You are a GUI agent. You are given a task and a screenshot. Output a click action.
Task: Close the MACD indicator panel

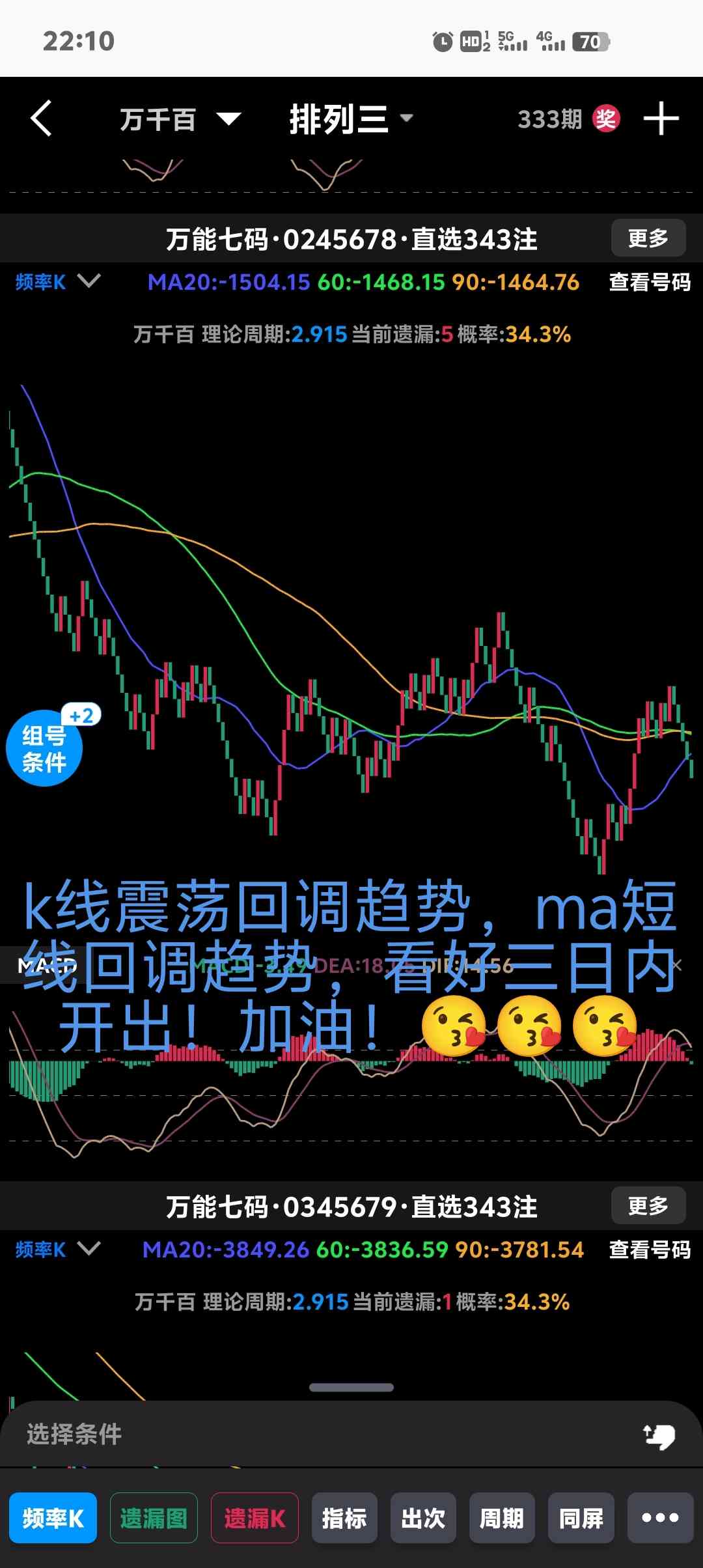coord(677,965)
